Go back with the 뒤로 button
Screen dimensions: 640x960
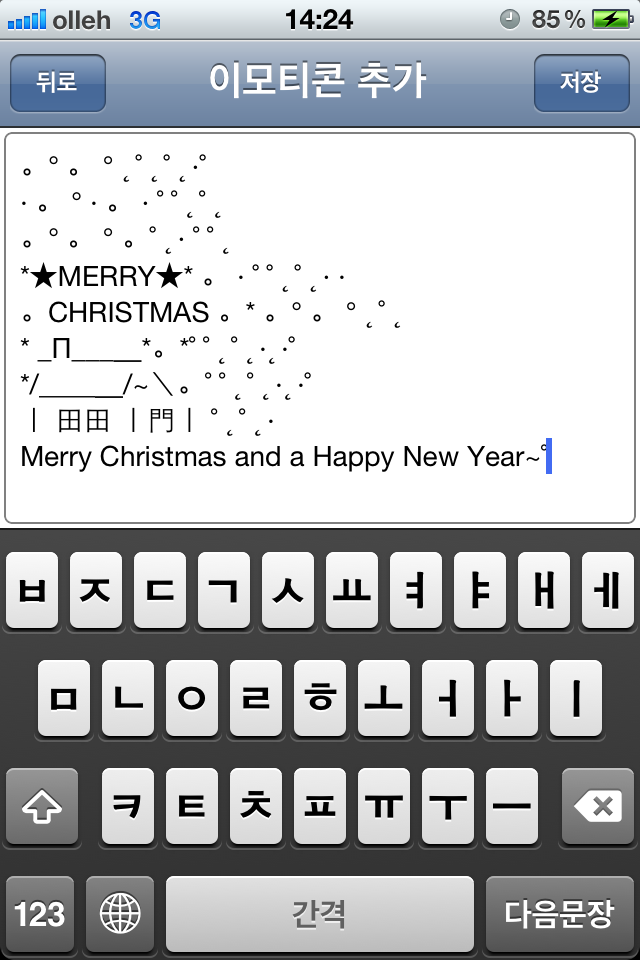57,82
